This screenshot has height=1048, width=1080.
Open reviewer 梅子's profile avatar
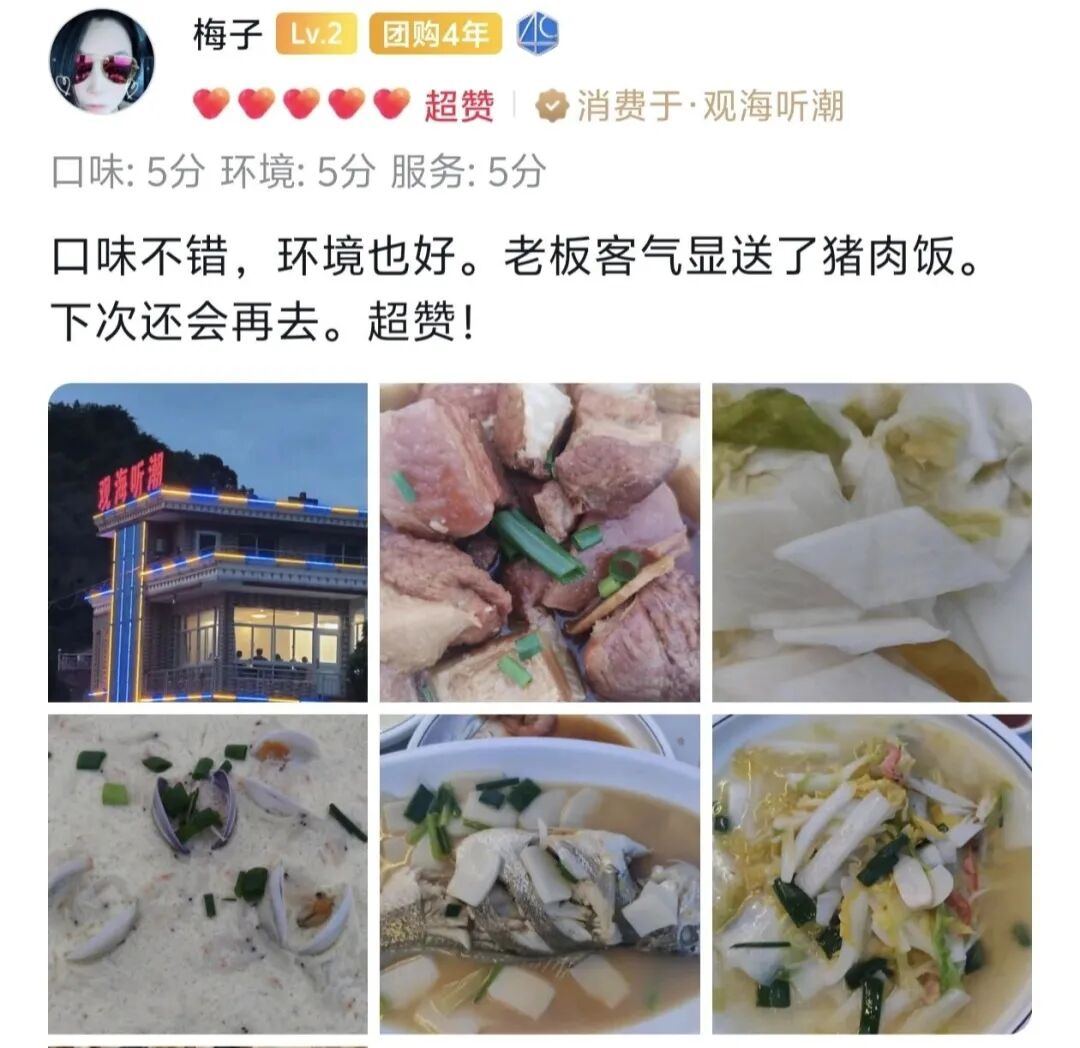pos(102,61)
